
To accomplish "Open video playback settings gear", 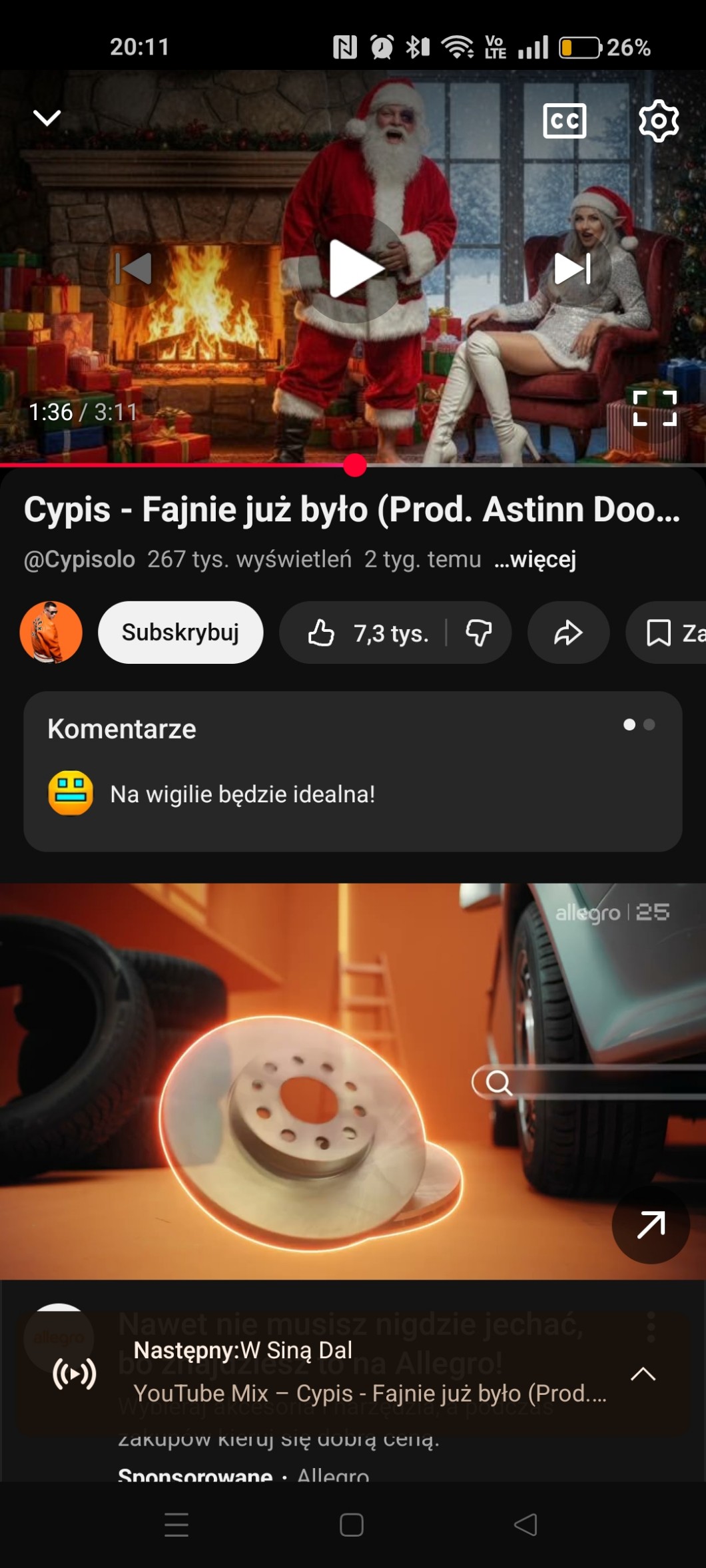I will pos(658,121).
